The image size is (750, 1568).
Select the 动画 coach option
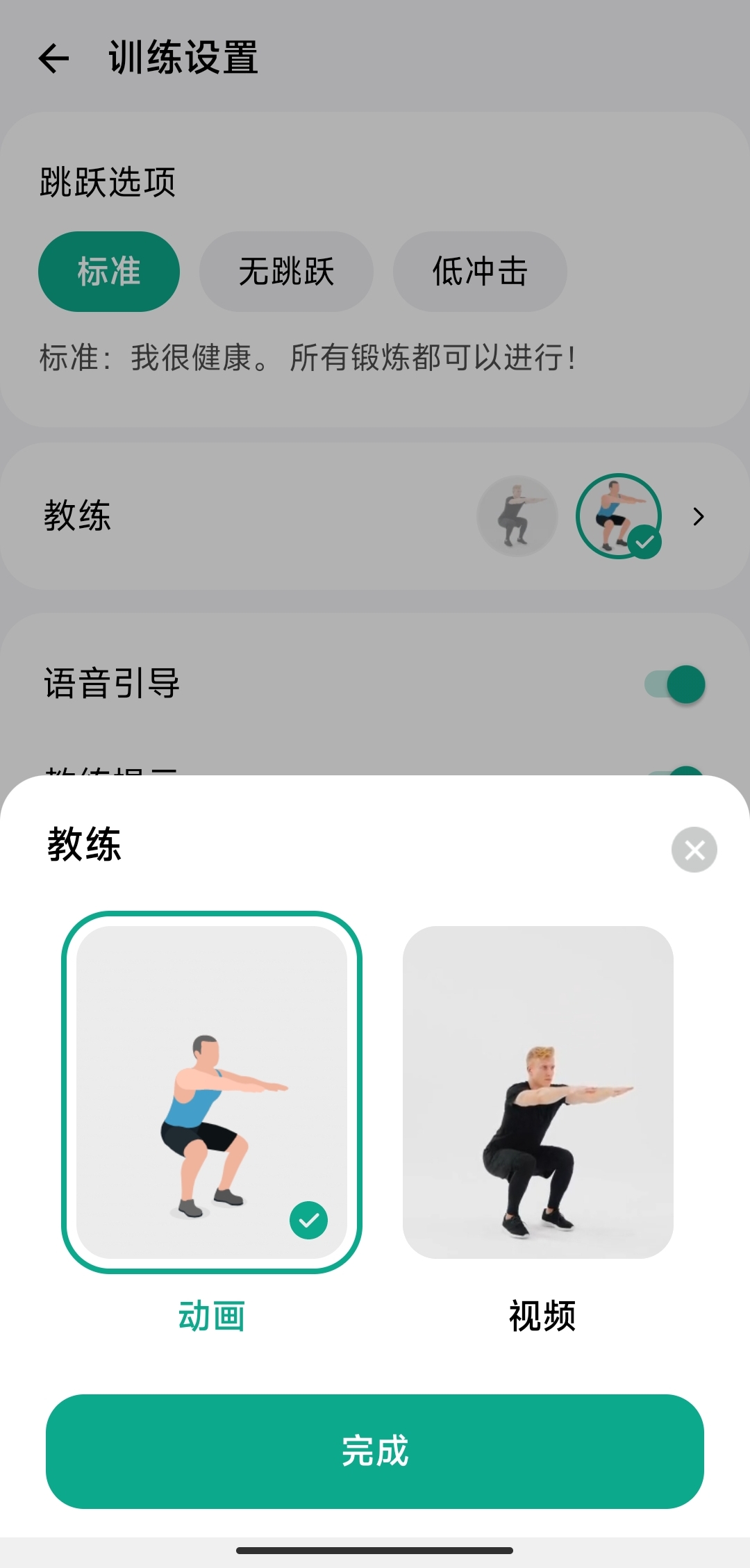212,1092
